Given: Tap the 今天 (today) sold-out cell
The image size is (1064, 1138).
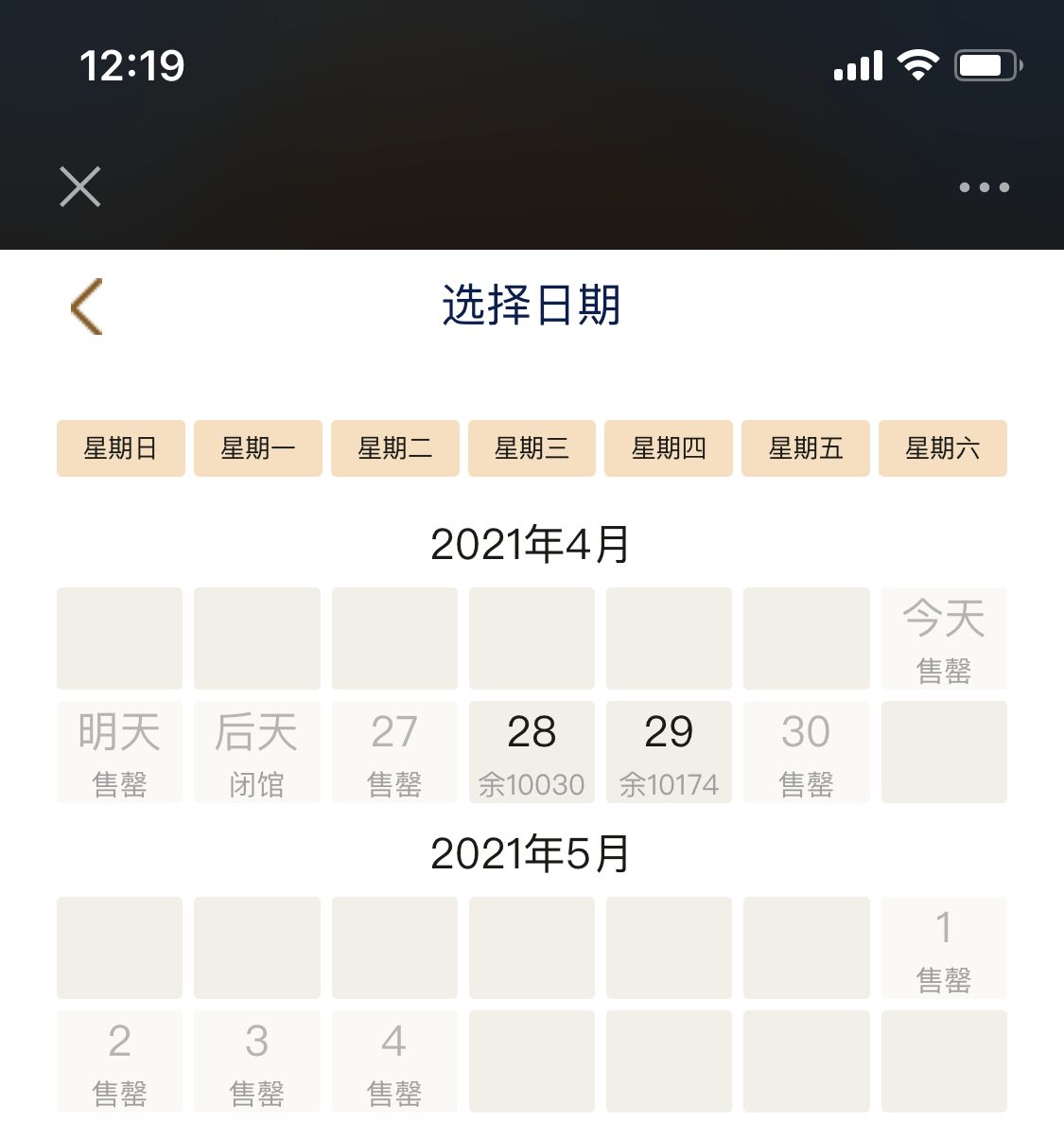Looking at the screenshot, I should tap(943, 639).
